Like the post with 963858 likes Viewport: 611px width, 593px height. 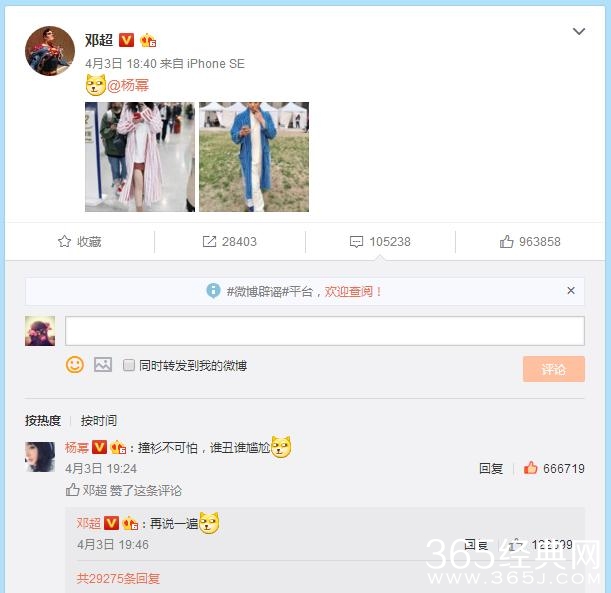pyautogui.click(x=529, y=242)
